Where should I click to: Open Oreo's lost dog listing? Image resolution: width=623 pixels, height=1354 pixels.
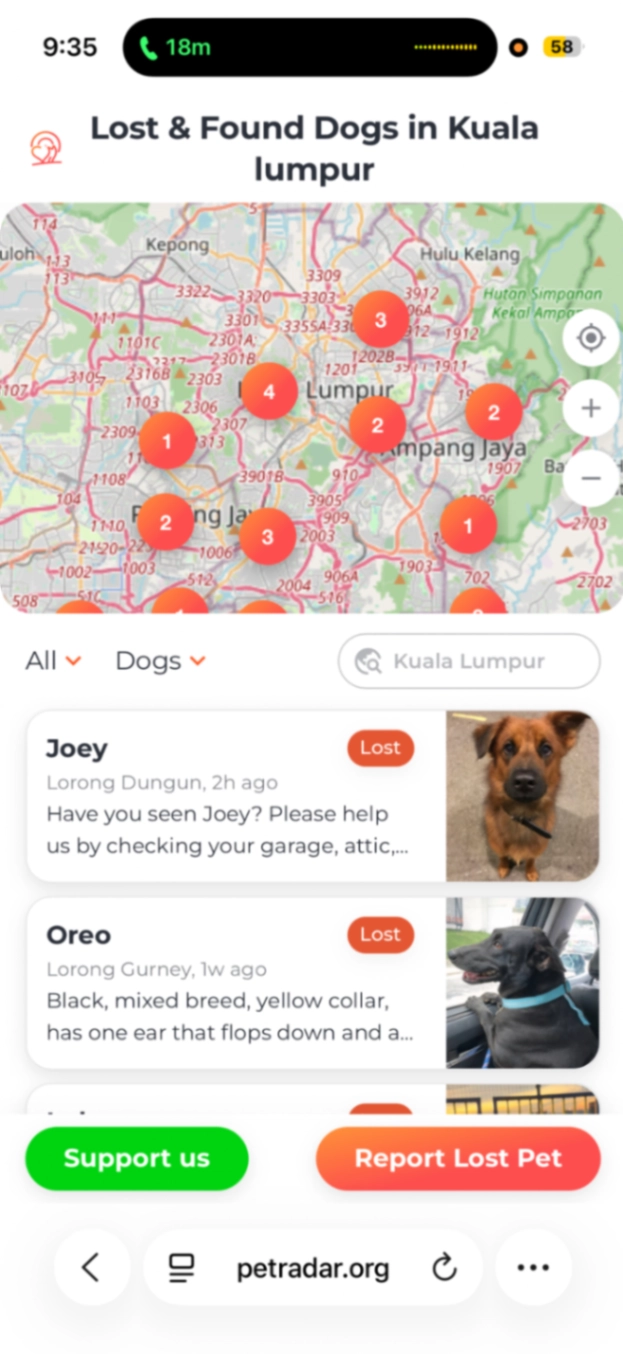(x=313, y=983)
